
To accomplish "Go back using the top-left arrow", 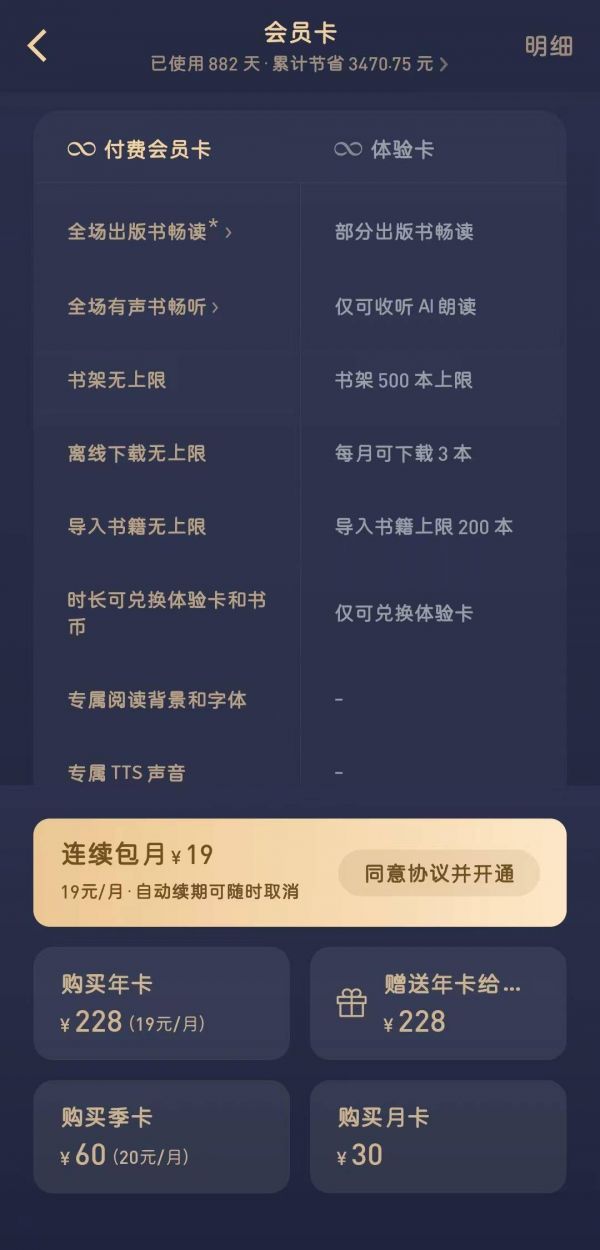I will 37,46.
